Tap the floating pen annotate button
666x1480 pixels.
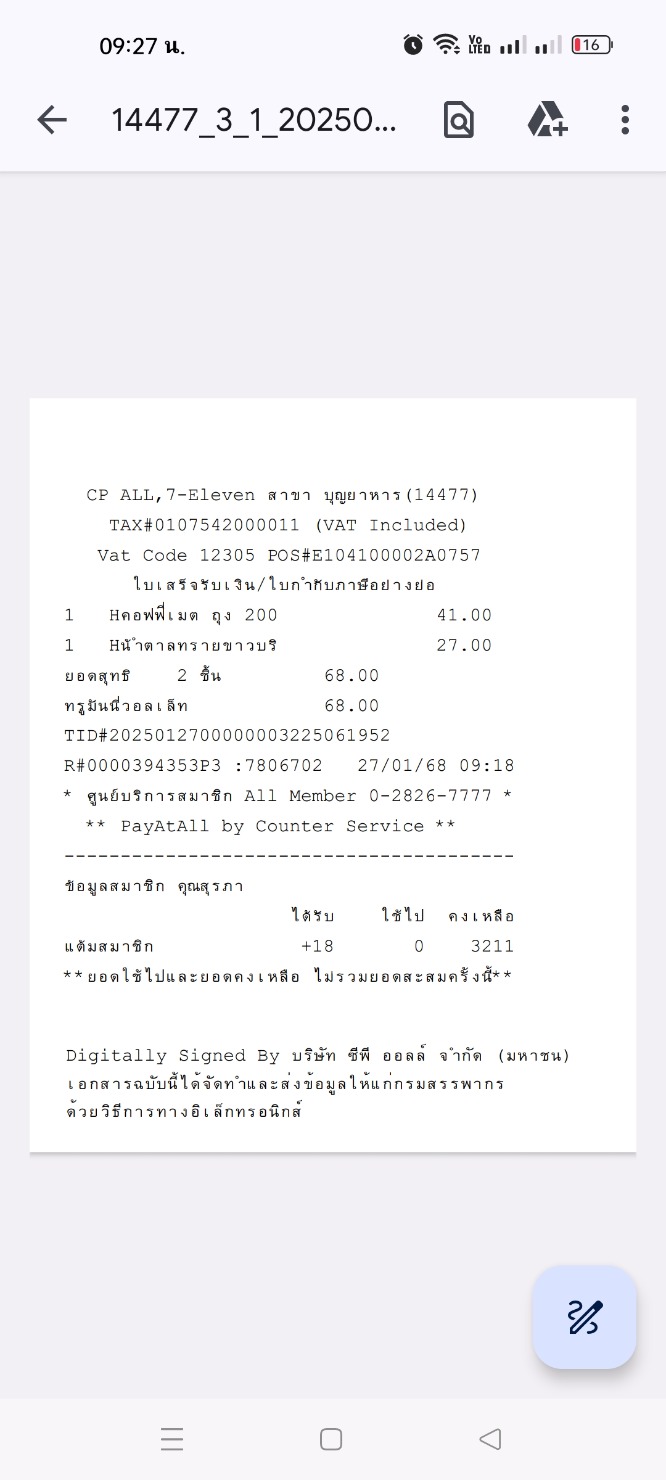[x=585, y=1317]
